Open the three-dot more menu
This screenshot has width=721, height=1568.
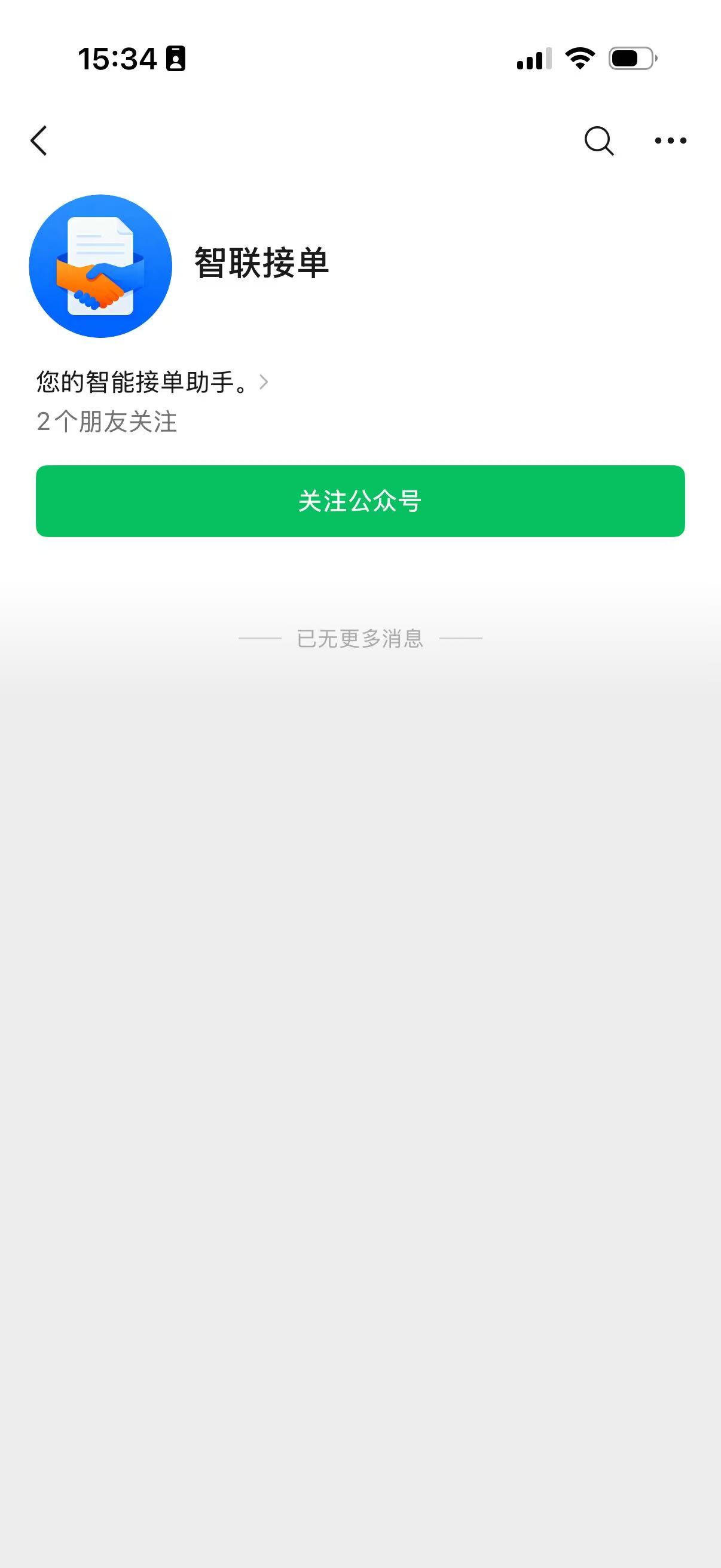pos(671,141)
